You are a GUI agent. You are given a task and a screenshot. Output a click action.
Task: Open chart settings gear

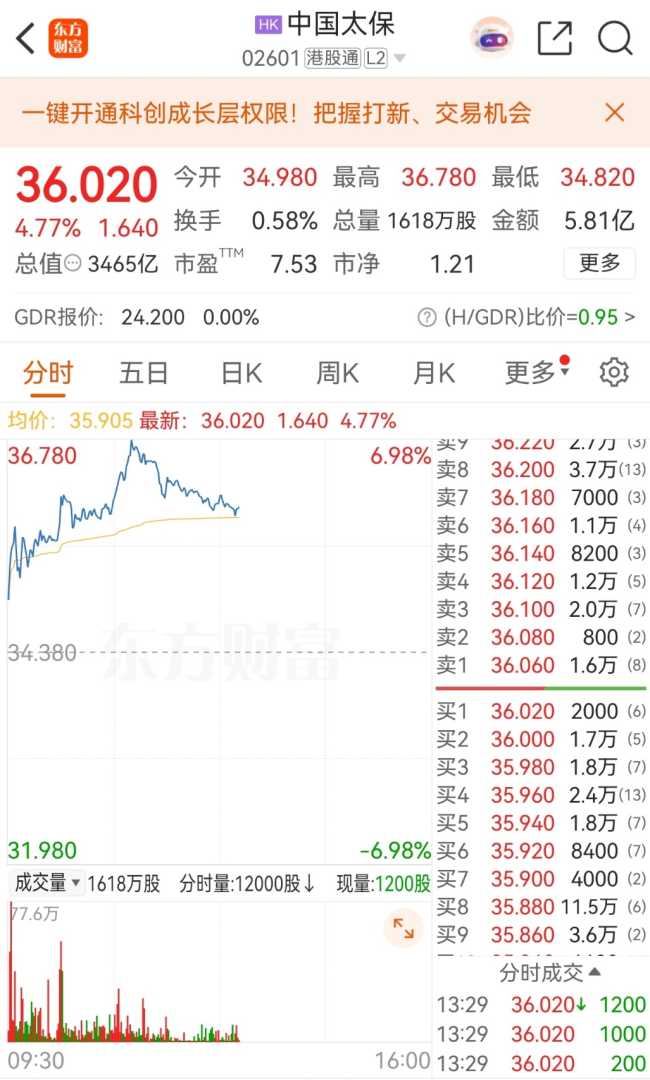(614, 373)
